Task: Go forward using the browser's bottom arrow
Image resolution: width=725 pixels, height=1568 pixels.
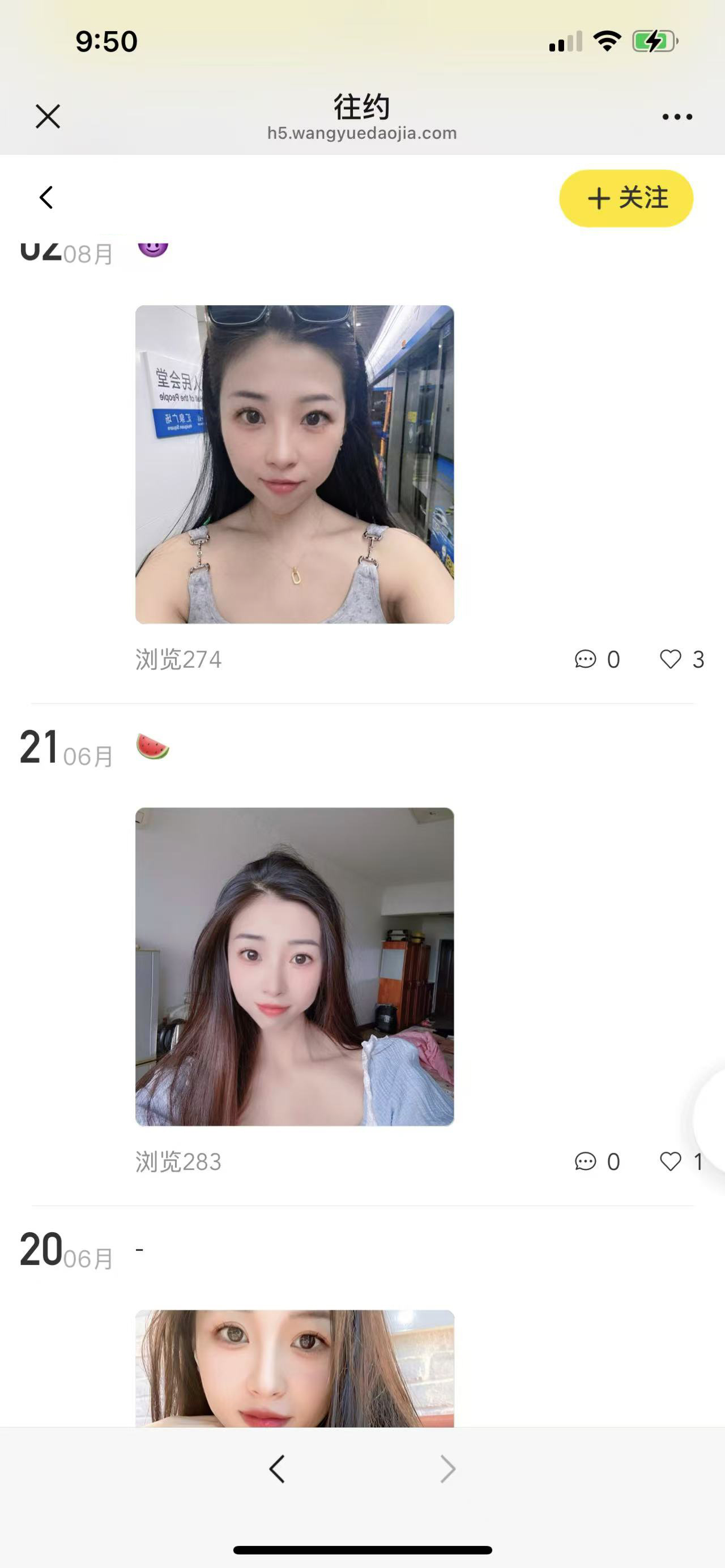Action: click(447, 1469)
